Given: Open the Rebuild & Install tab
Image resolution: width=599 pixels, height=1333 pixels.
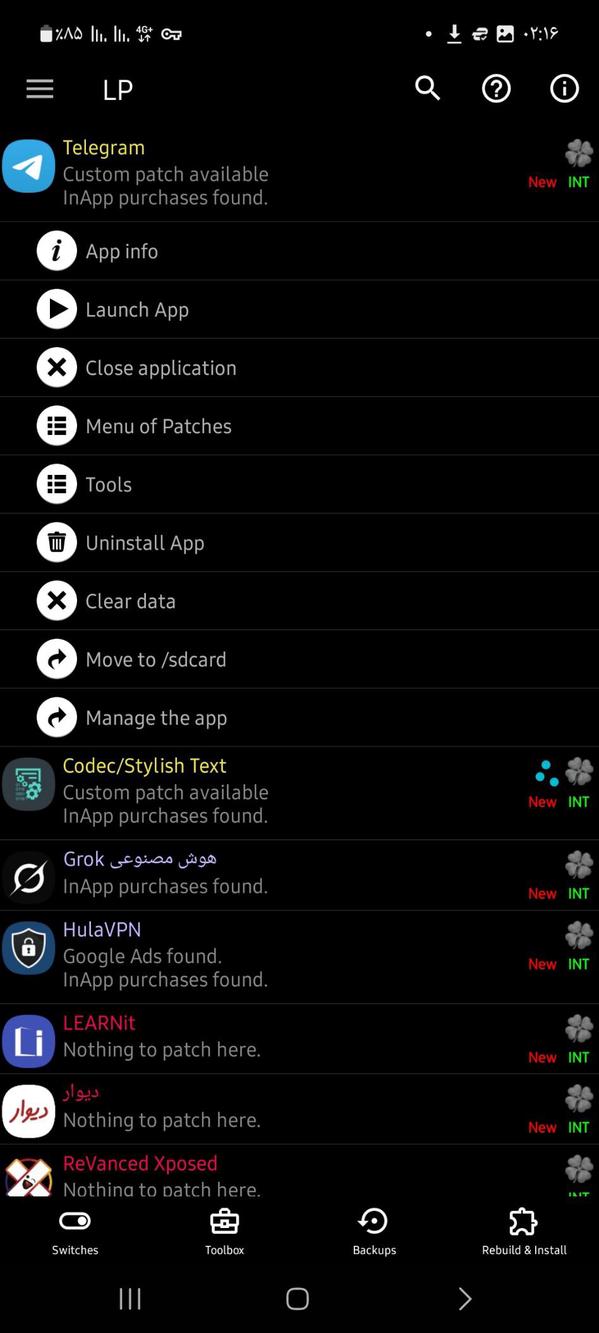Looking at the screenshot, I should point(524,1232).
